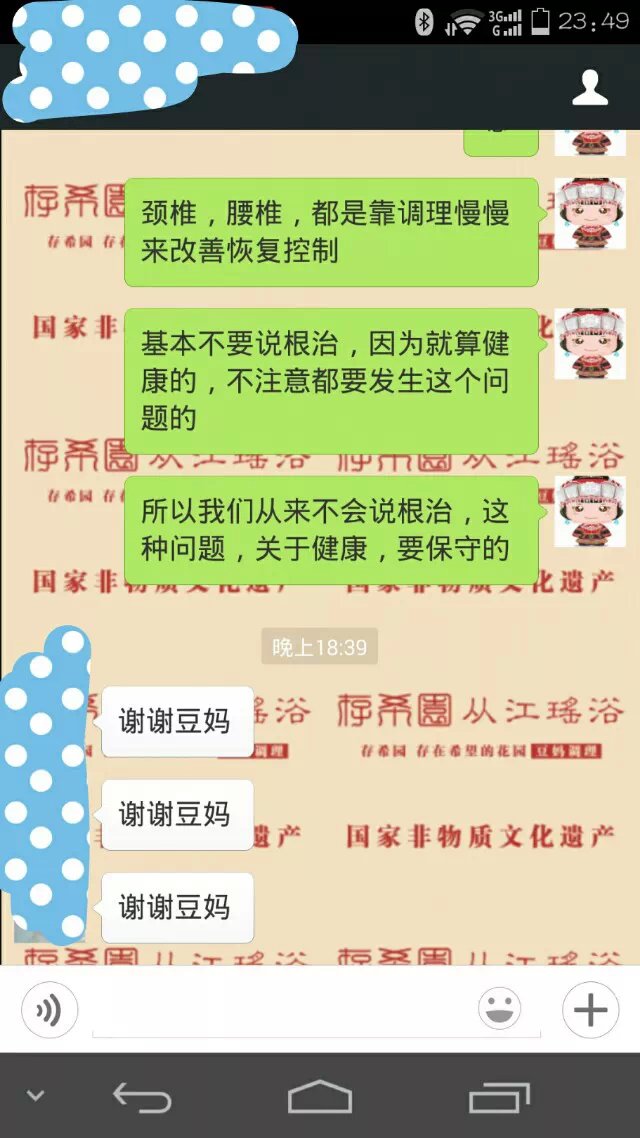This screenshot has width=640, height=1138.
Task: Go to the system home screen
Action: [x=320, y=1097]
